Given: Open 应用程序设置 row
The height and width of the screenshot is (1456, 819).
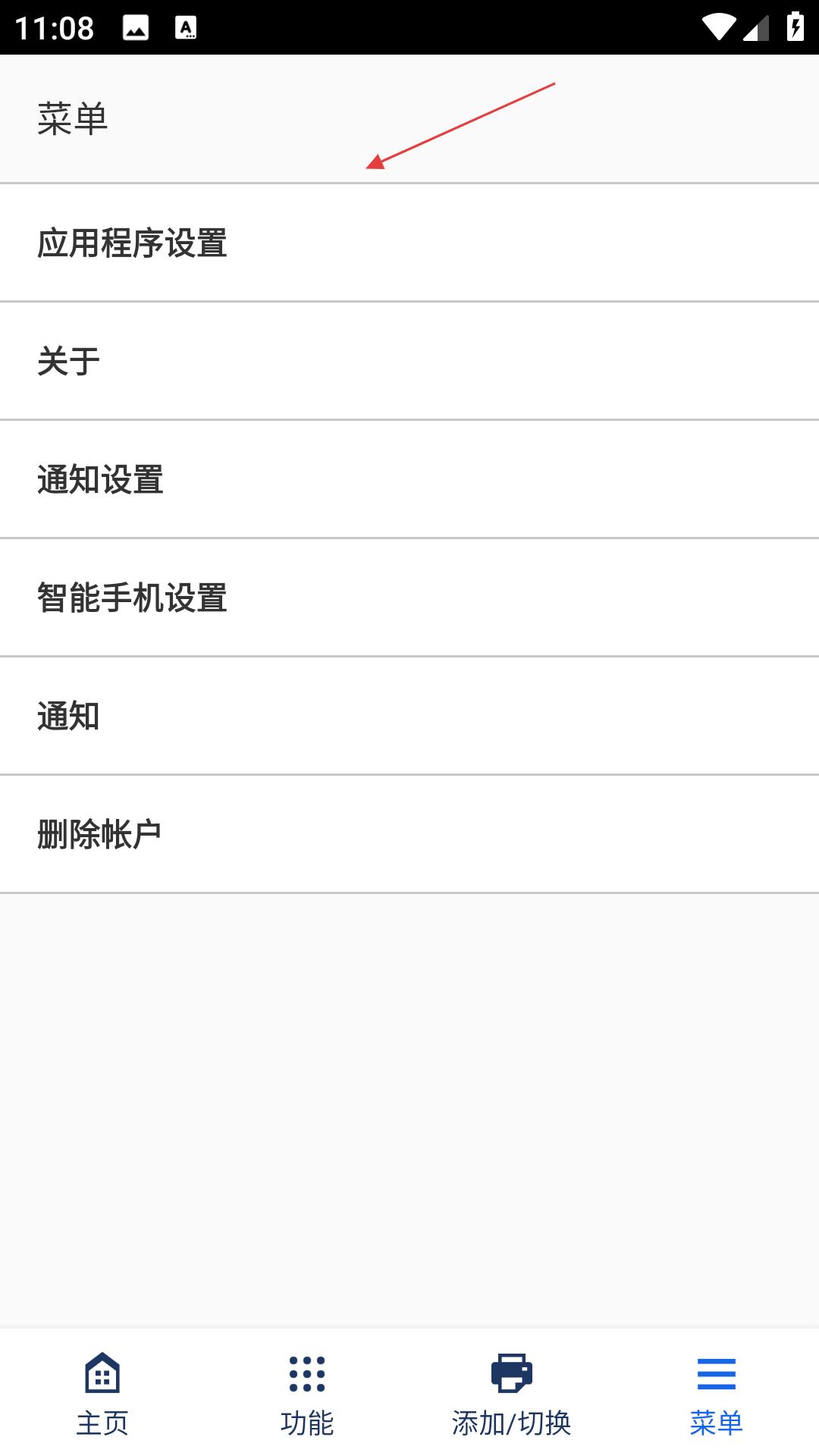Looking at the screenshot, I should pos(409,243).
